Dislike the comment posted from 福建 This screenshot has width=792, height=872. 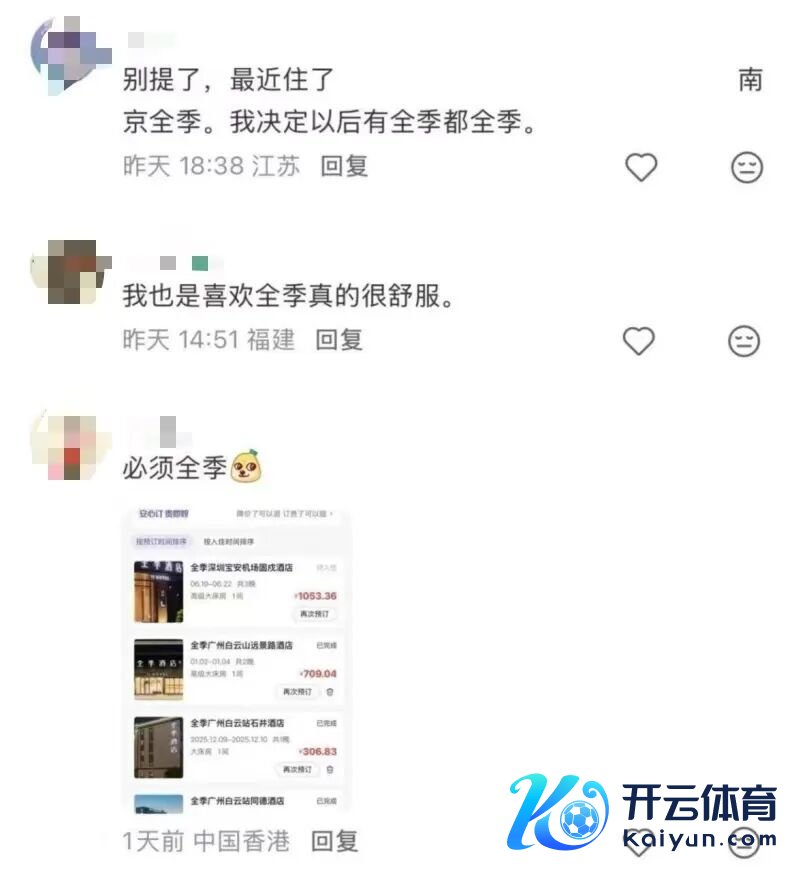[744, 341]
